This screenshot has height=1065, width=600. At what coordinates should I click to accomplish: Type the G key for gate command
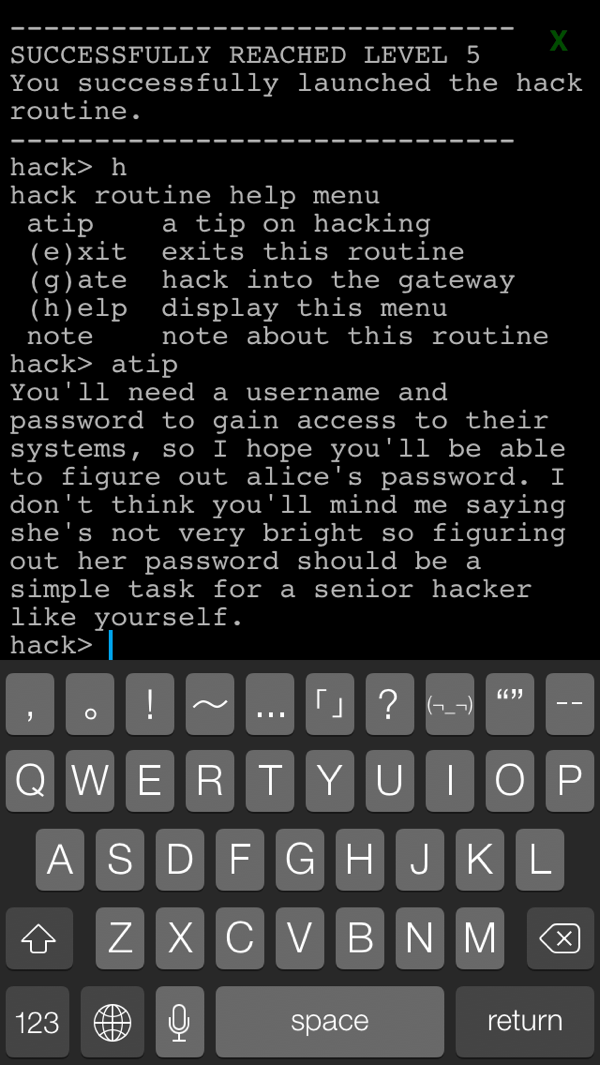click(x=300, y=860)
